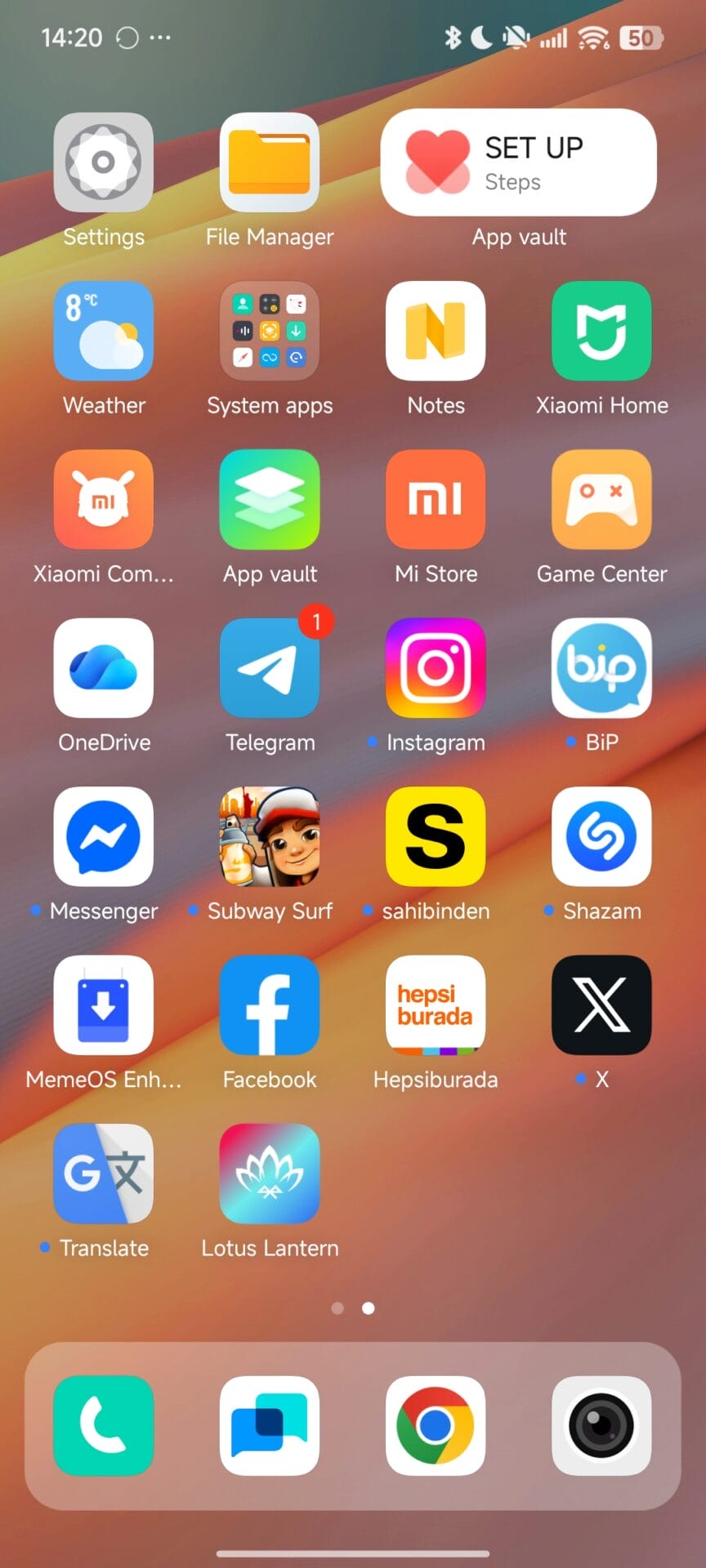Viewport: 706px width, 1568px height.
Task: Play Subway Surf
Action: (x=270, y=836)
